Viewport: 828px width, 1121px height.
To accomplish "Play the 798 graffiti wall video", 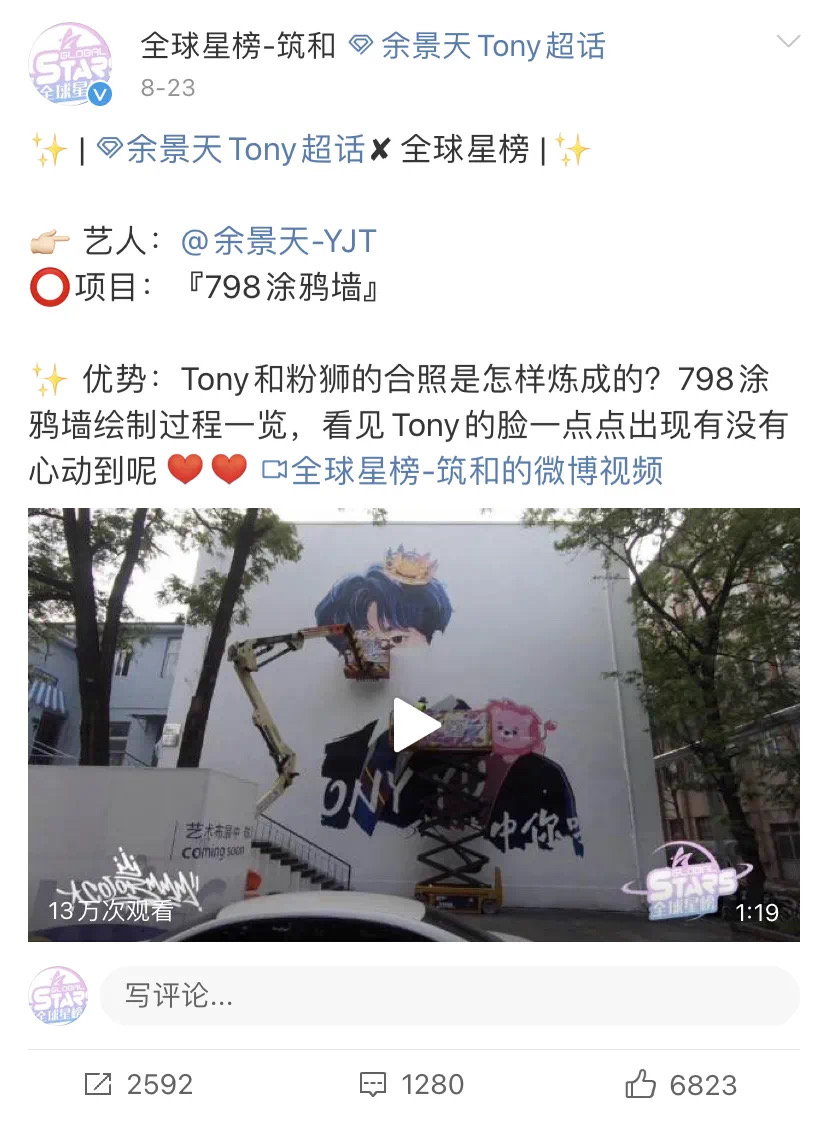I will tap(415, 724).
